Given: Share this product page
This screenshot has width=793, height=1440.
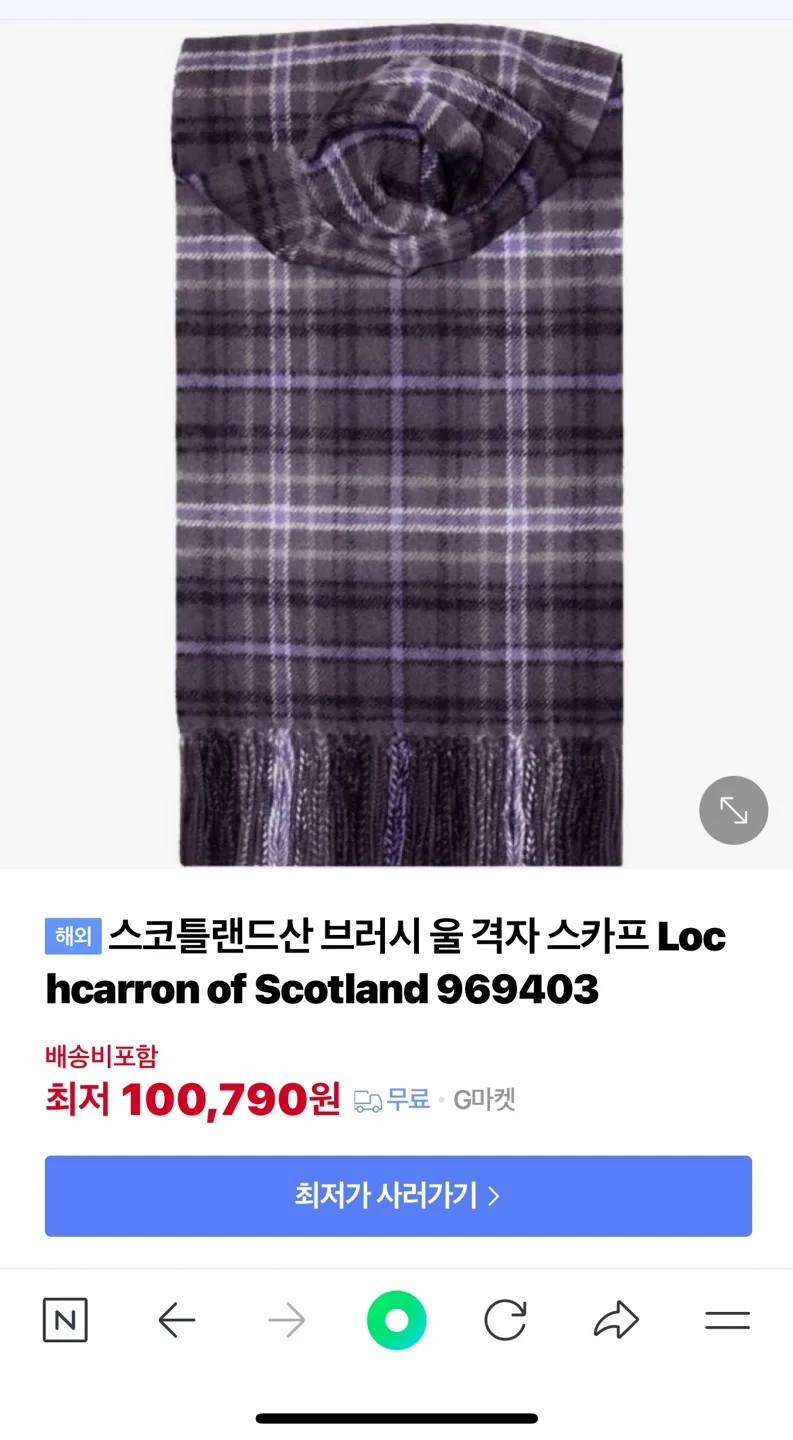Looking at the screenshot, I should tap(616, 1320).
